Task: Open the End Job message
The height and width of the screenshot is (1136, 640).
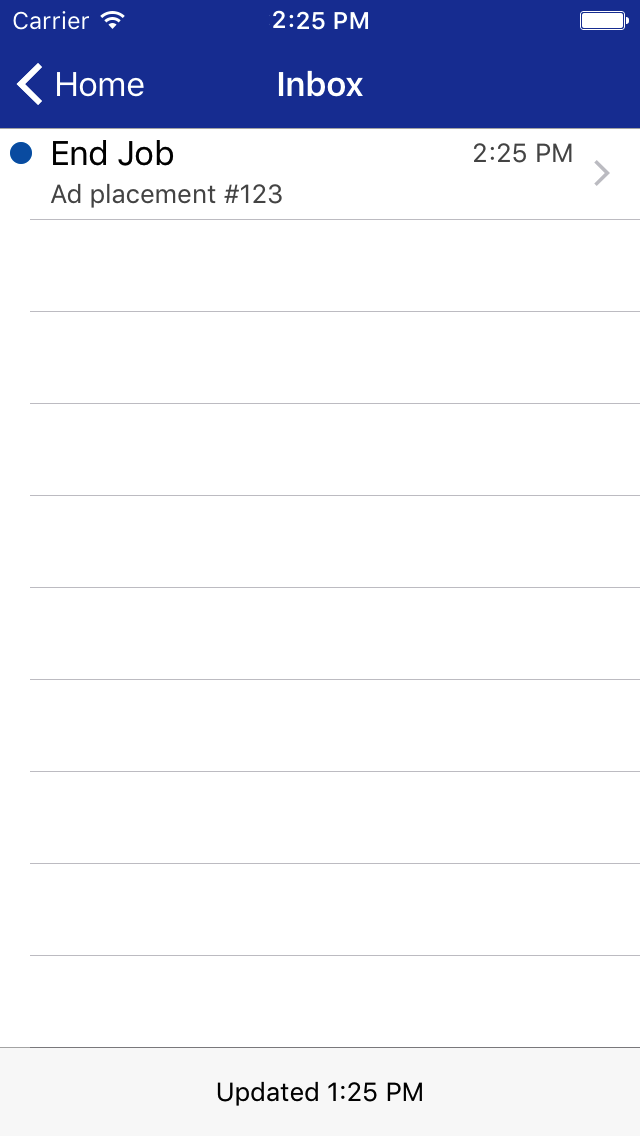Action: click(x=320, y=173)
